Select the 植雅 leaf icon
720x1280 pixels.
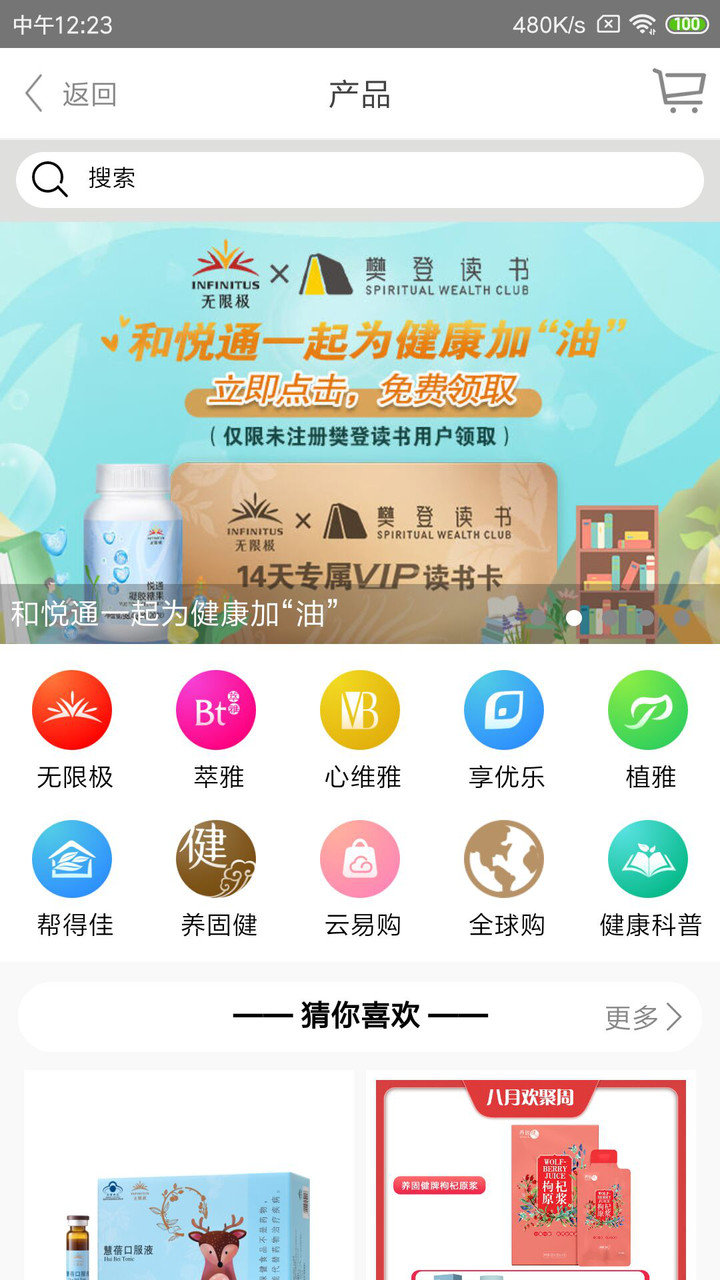[x=648, y=713]
